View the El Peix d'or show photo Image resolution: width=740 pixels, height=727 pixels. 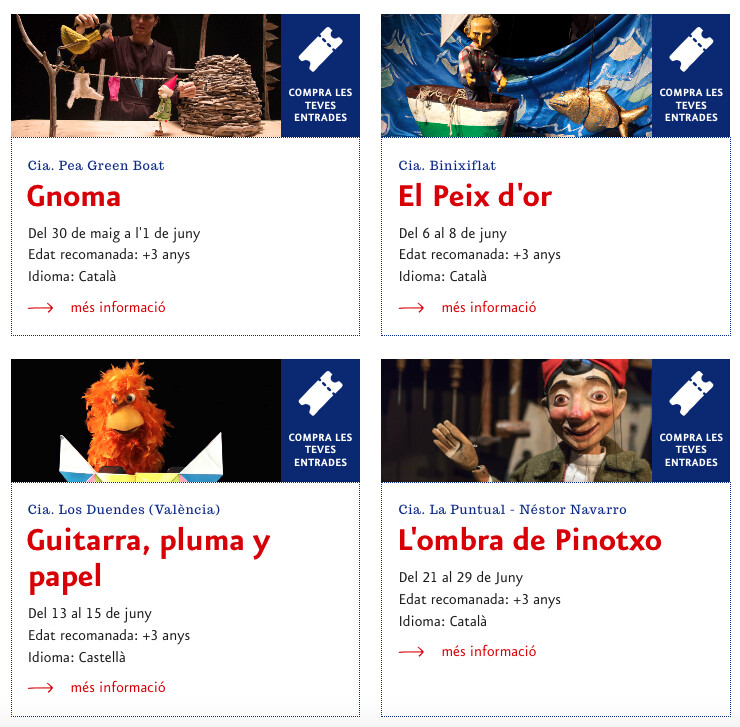point(516,76)
